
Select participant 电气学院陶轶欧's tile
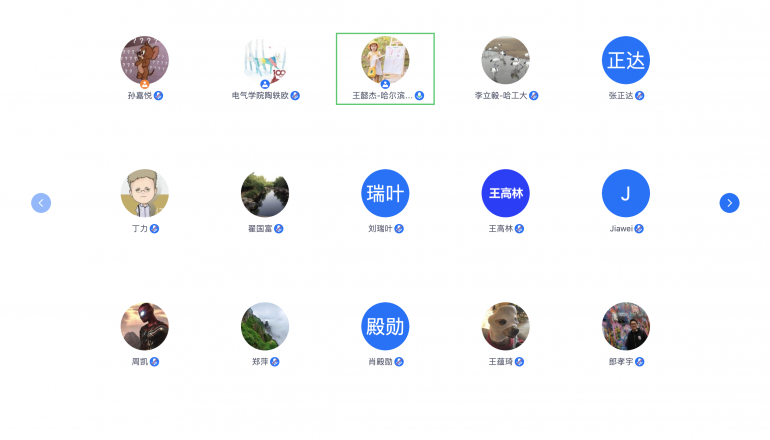coord(265,61)
